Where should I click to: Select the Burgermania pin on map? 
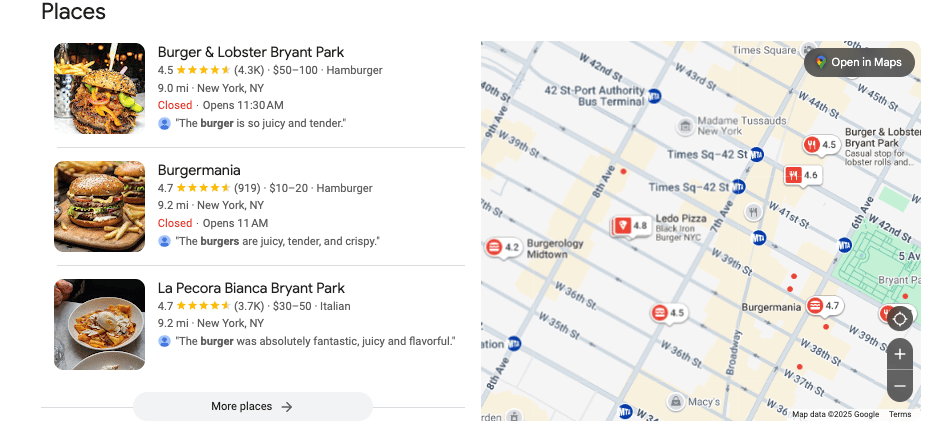click(x=824, y=306)
